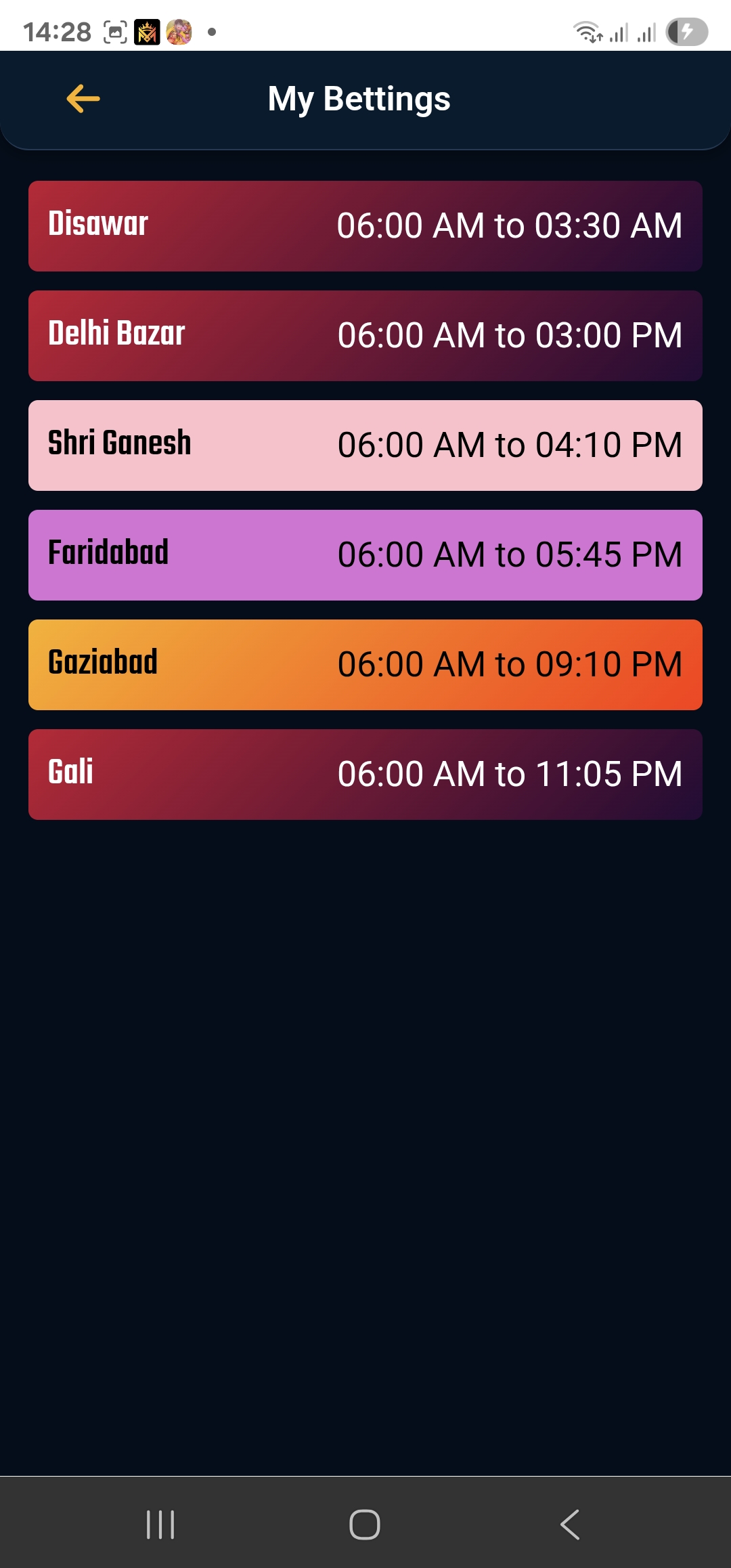Open the Faridabad row

(x=365, y=555)
